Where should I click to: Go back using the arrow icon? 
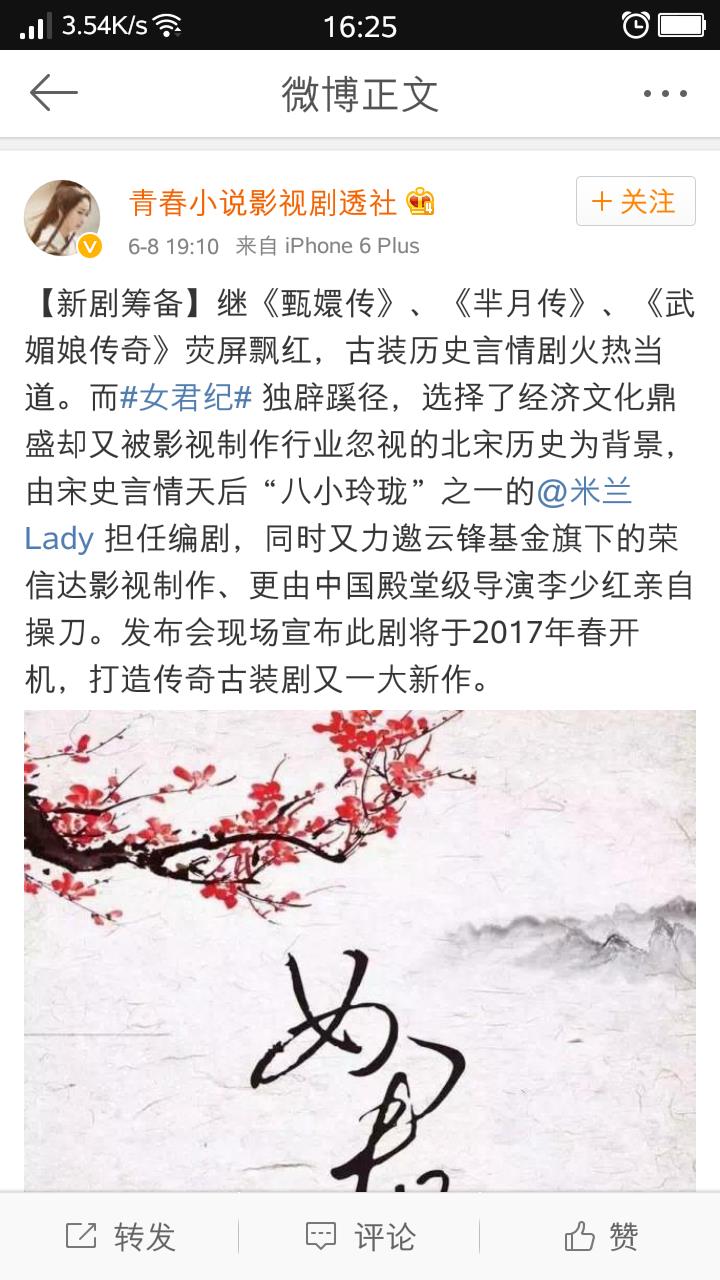(54, 93)
